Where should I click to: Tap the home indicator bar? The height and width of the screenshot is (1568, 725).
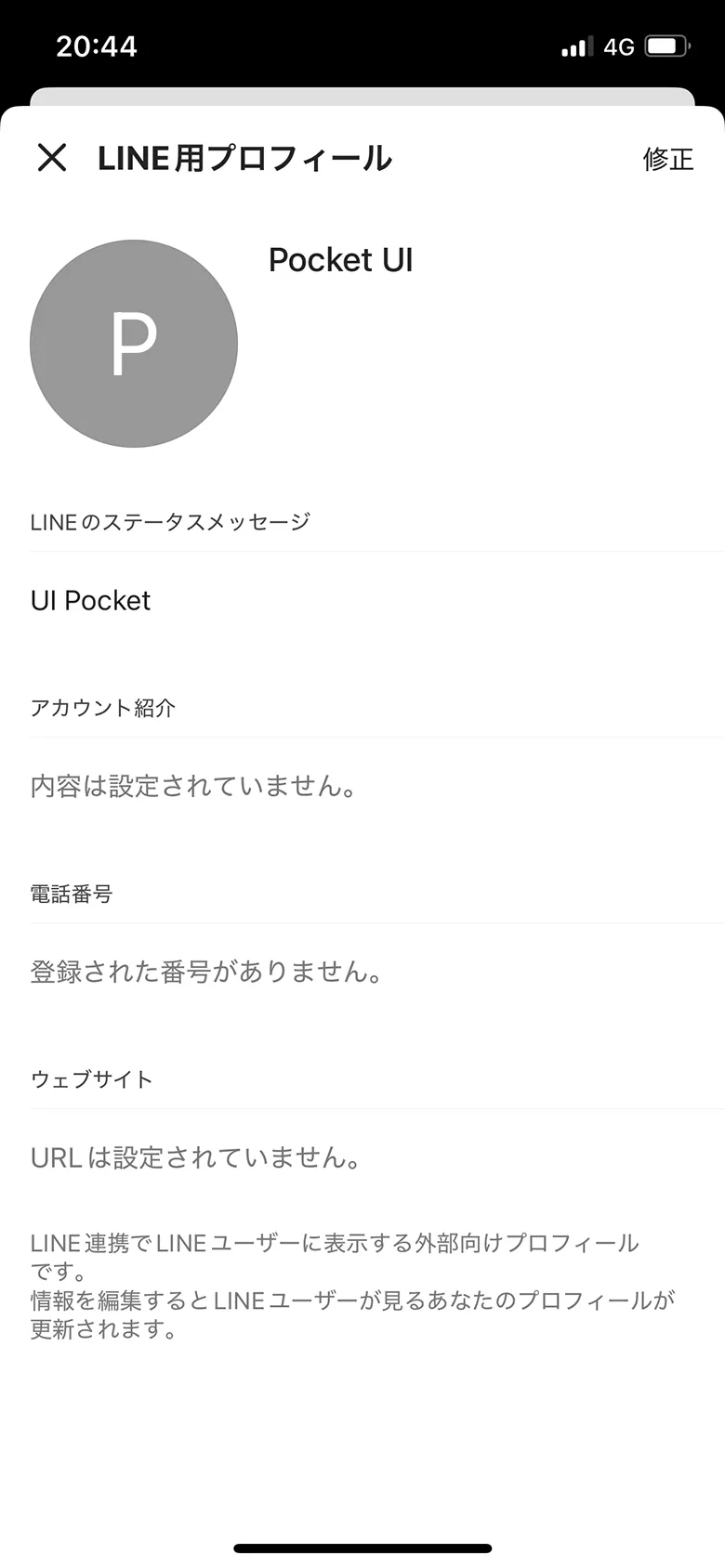362,1548
